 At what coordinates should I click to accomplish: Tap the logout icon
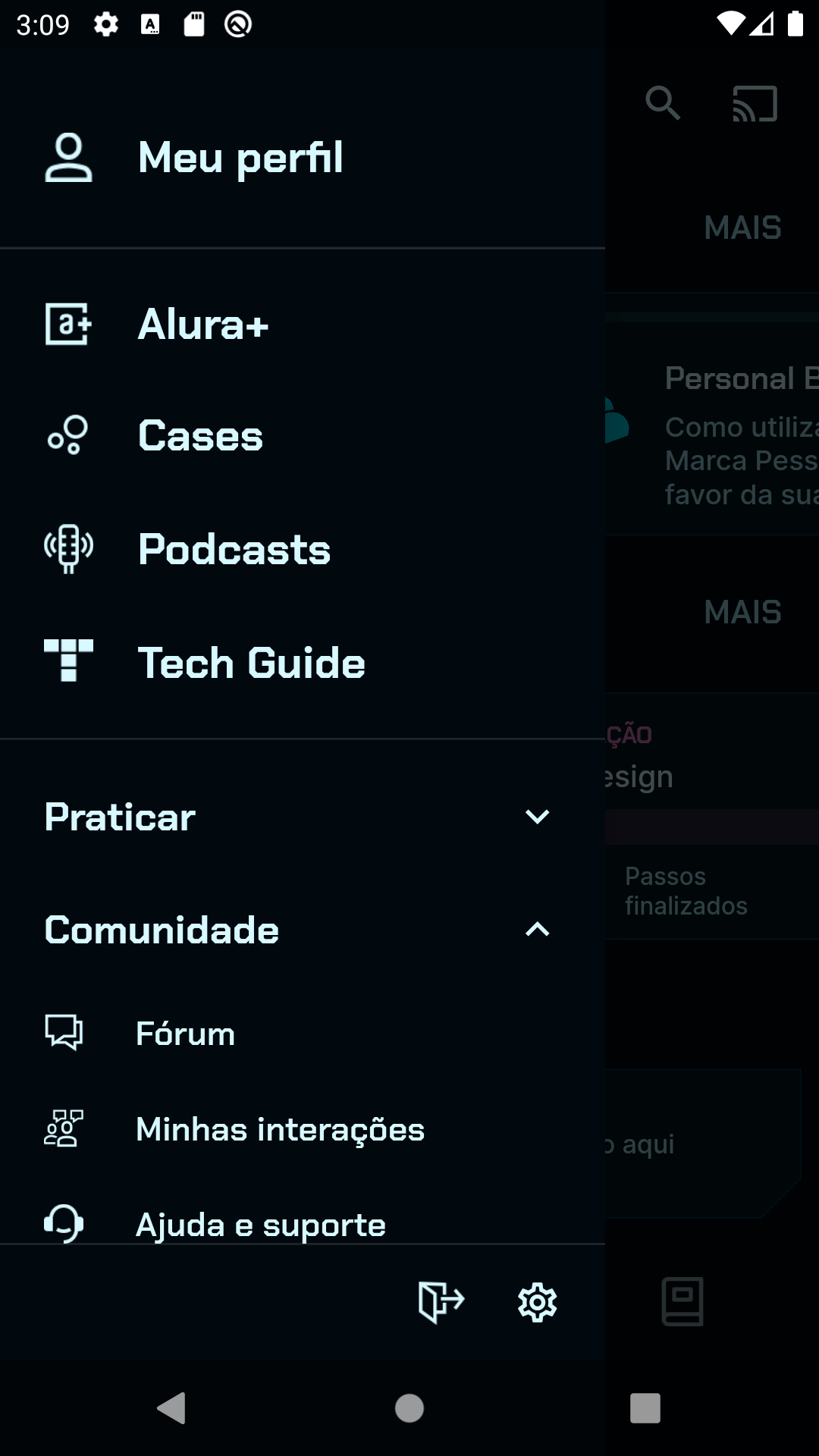coord(441,1302)
